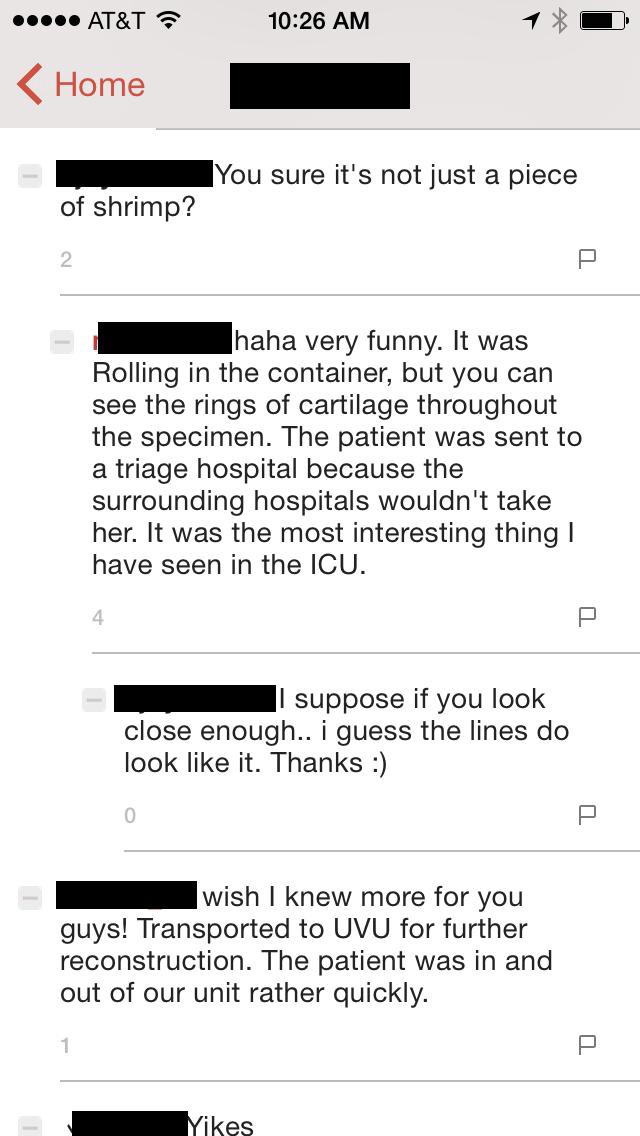Collapse the 'piece of shrimp' comment
The height and width of the screenshot is (1136, 640).
[30, 175]
